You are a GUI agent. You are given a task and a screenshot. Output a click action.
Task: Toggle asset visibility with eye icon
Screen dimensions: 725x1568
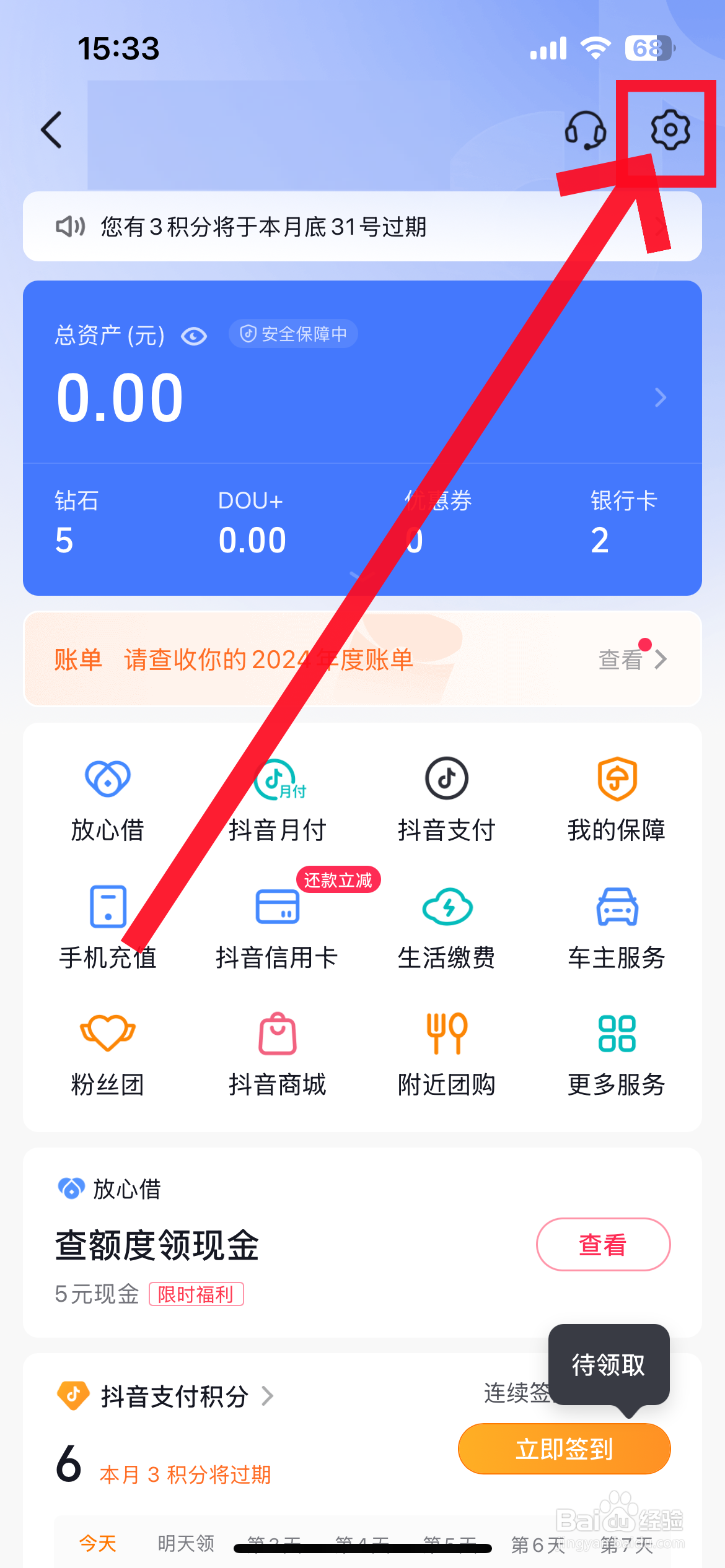(194, 335)
